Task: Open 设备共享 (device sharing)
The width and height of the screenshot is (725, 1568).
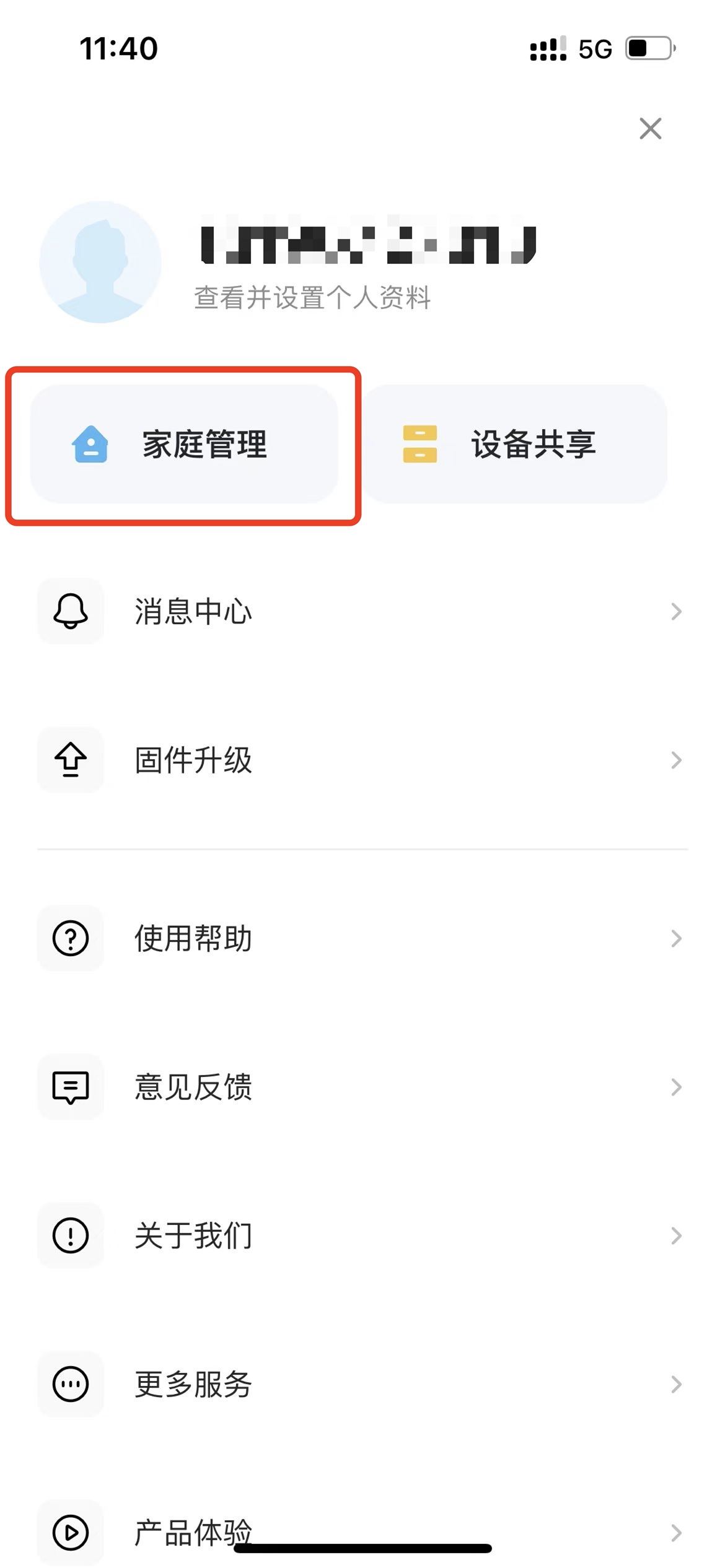Action: coord(514,444)
